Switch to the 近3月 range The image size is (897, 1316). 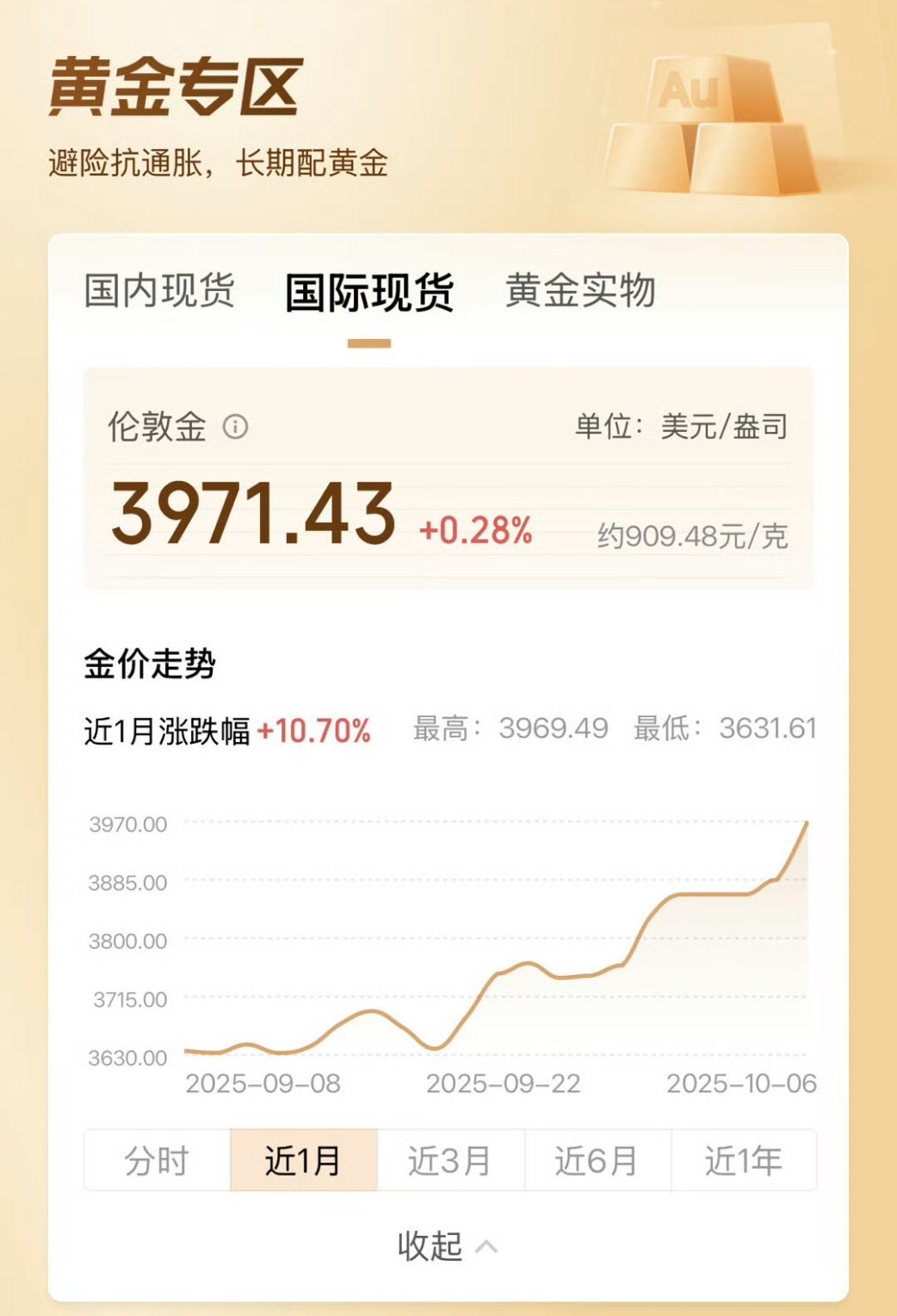pyautogui.click(x=450, y=1159)
